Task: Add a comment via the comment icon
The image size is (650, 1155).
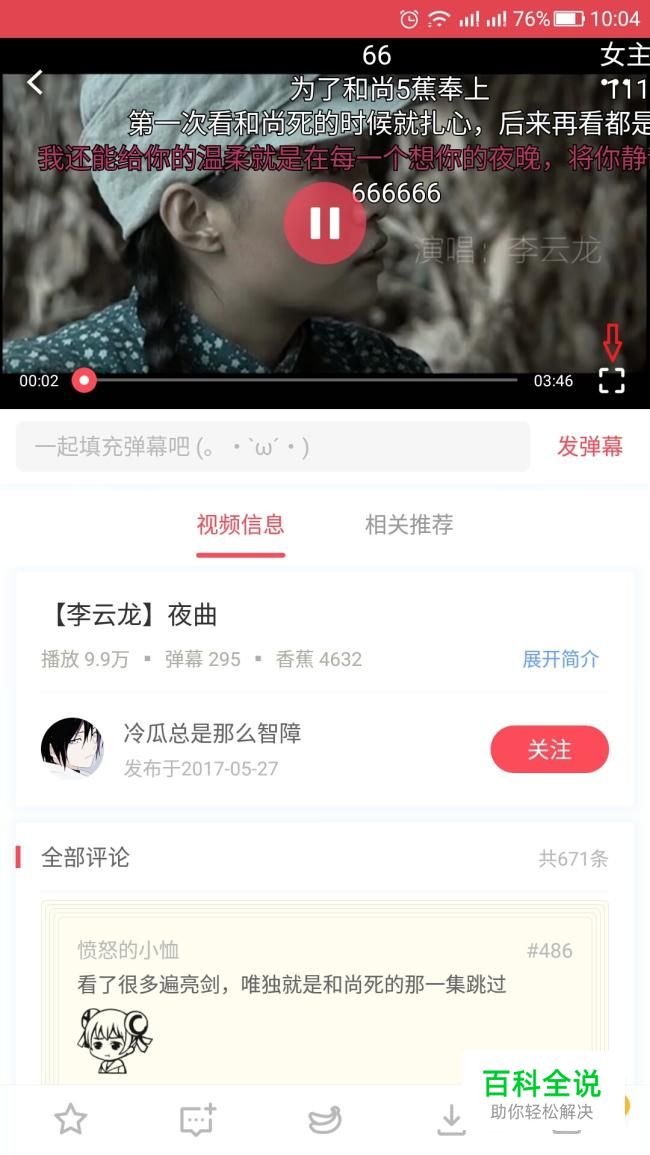Action: coord(198,1120)
